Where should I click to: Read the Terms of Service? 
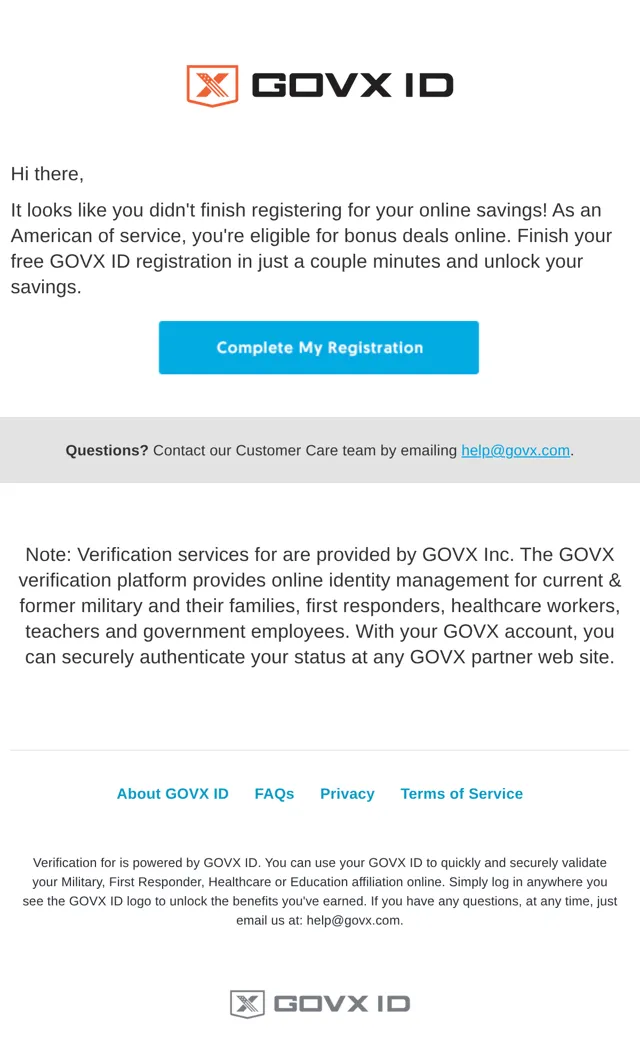coord(462,794)
